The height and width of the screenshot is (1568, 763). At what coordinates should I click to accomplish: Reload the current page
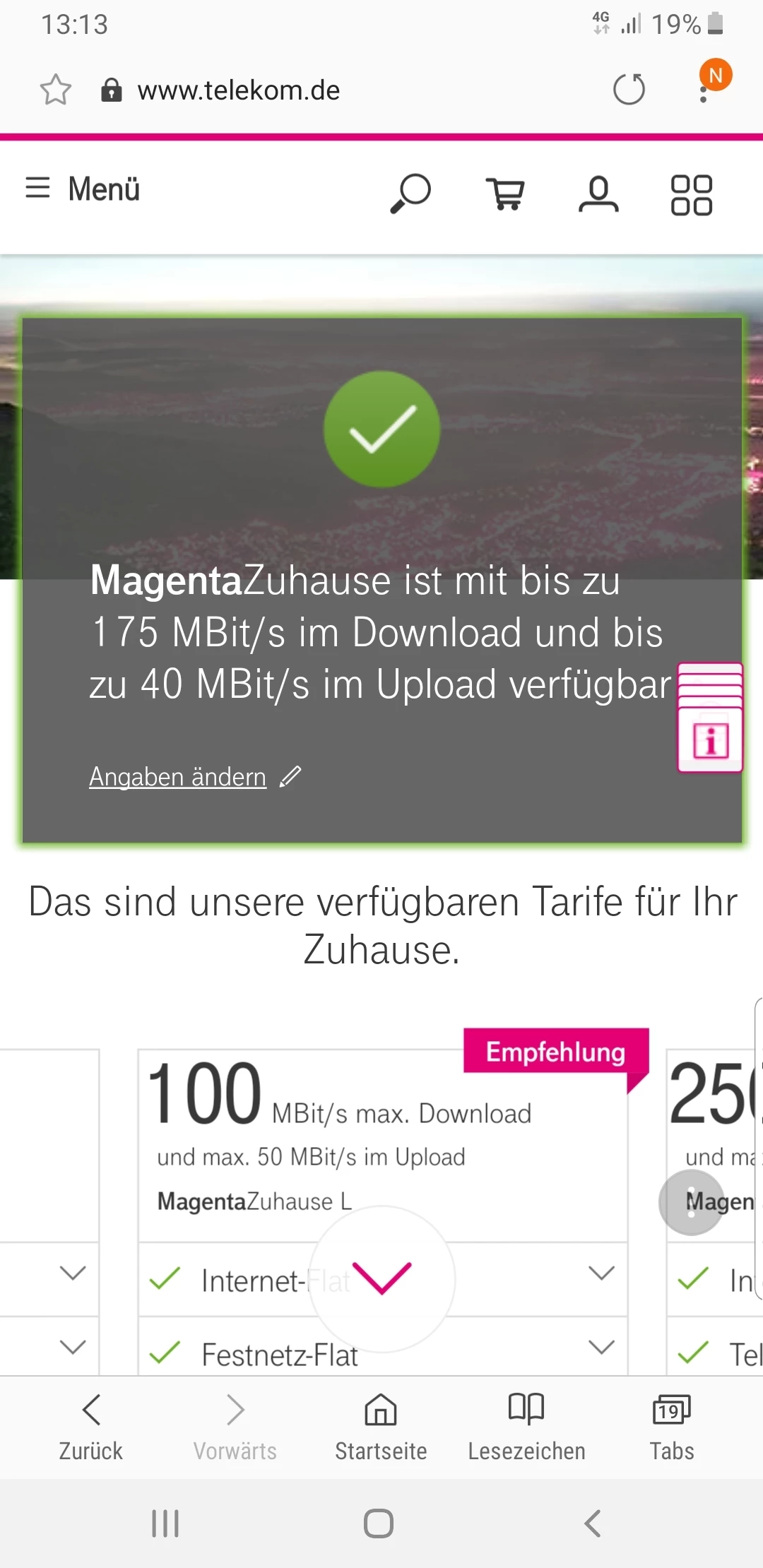629,90
